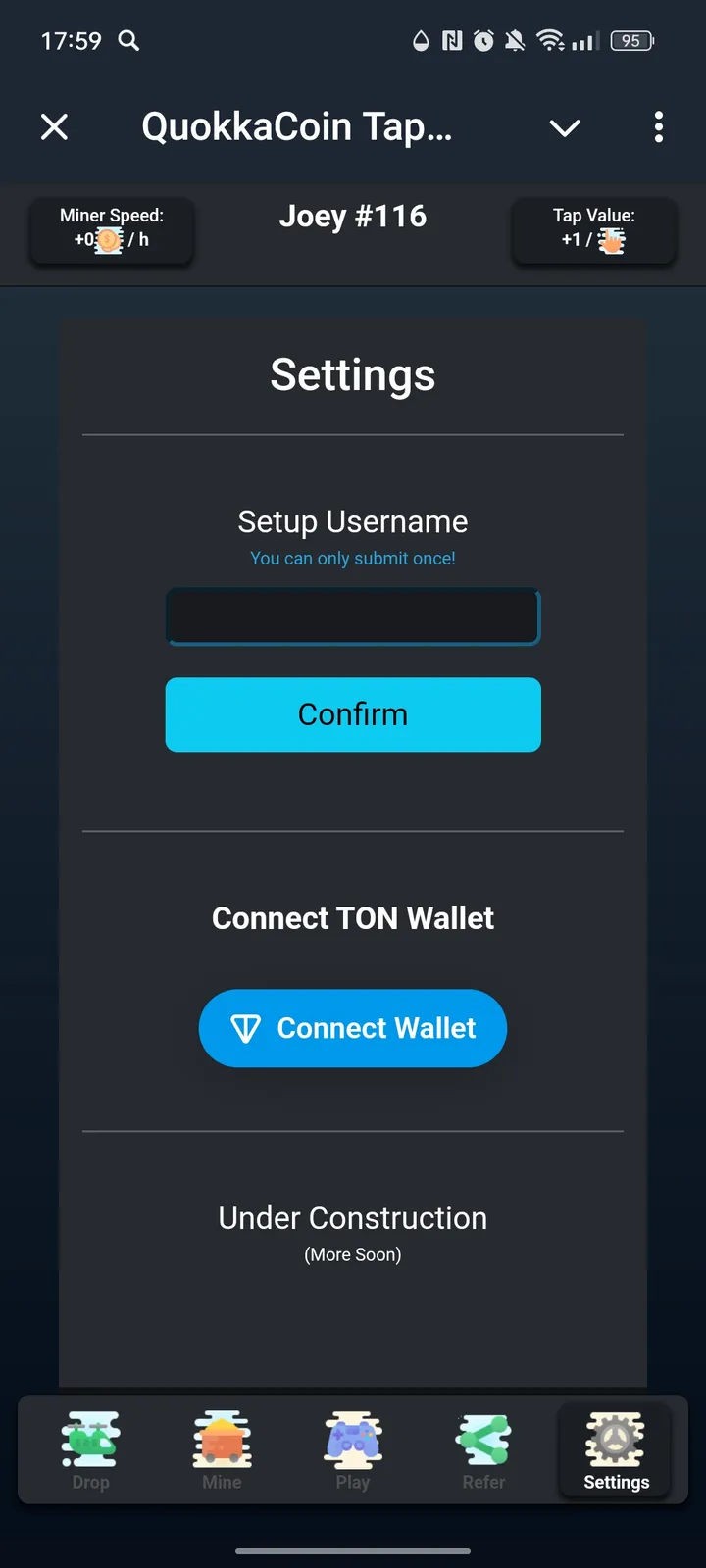
Task: Focus the Setup Username text field
Action: [x=353, y=616]
